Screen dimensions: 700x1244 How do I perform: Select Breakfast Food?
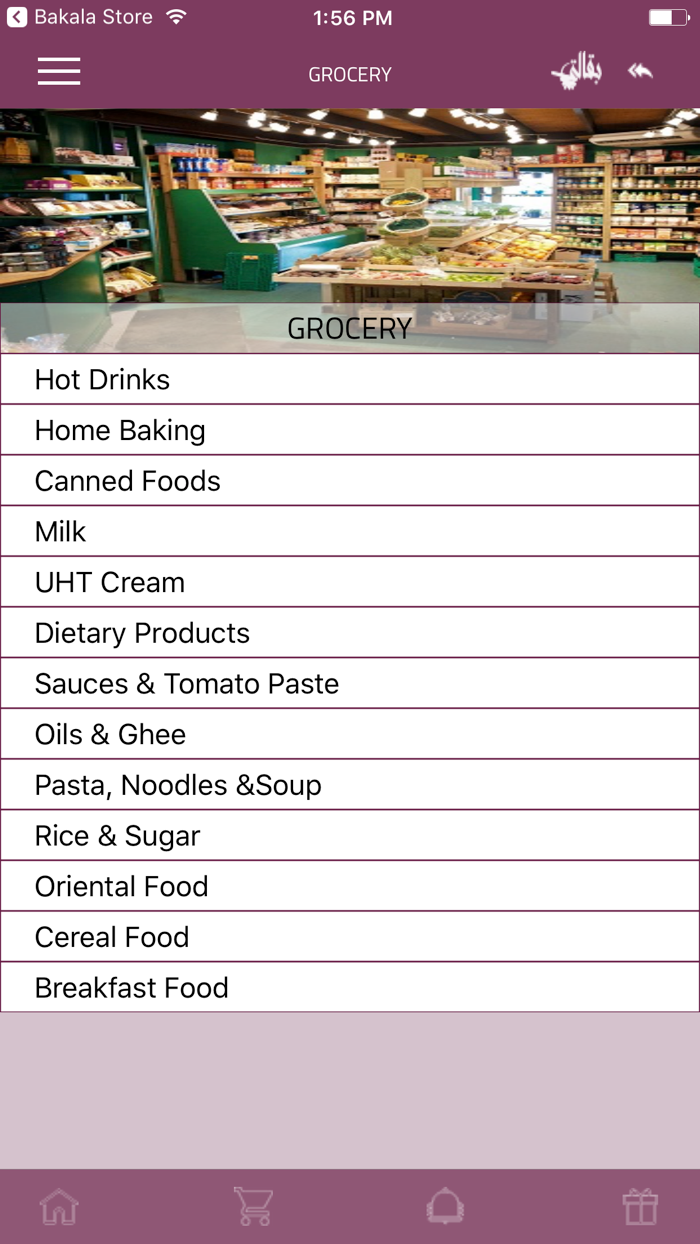point(350,987)
